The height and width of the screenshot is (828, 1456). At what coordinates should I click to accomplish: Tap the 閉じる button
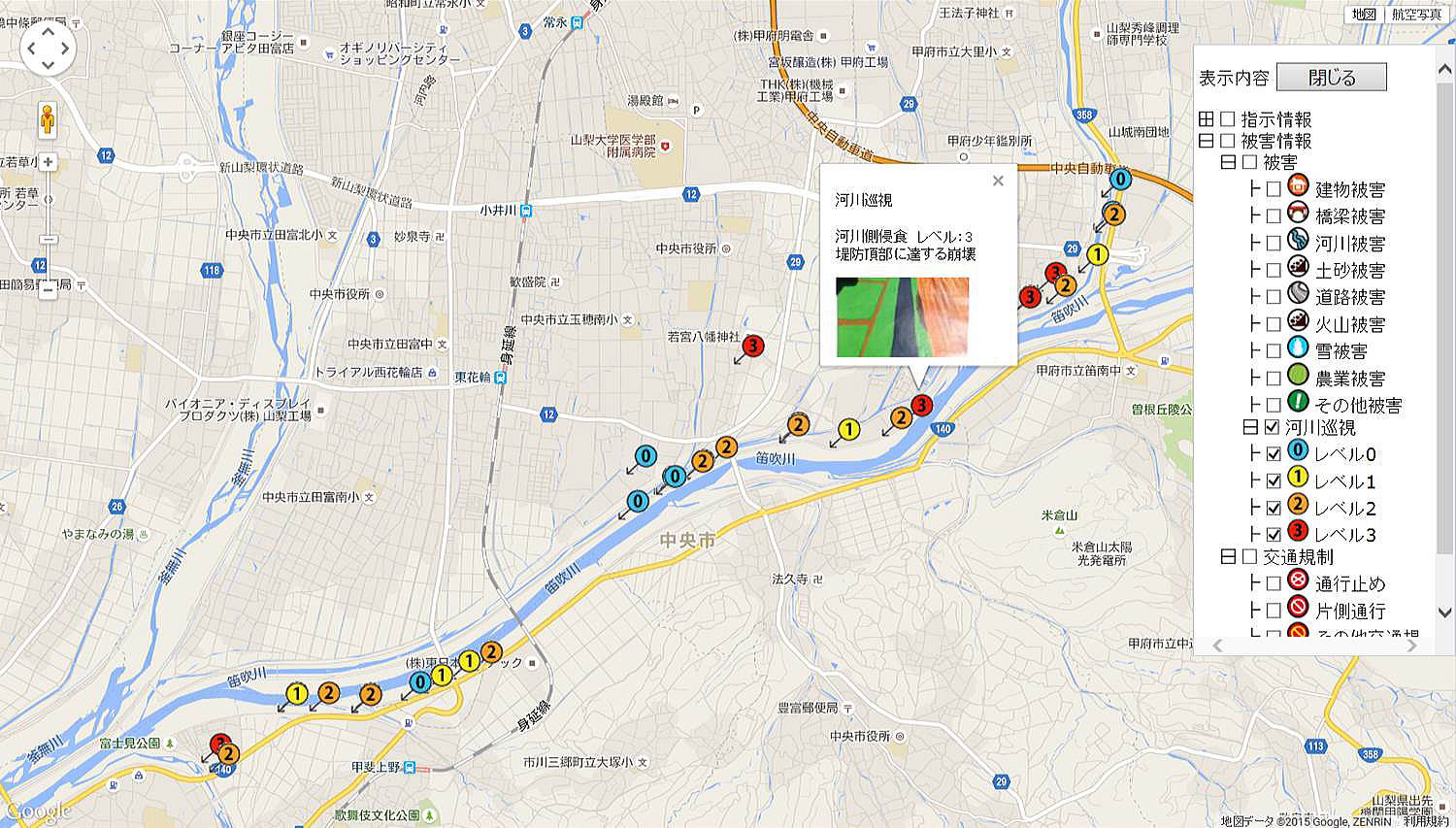[x=1331, y=78]
